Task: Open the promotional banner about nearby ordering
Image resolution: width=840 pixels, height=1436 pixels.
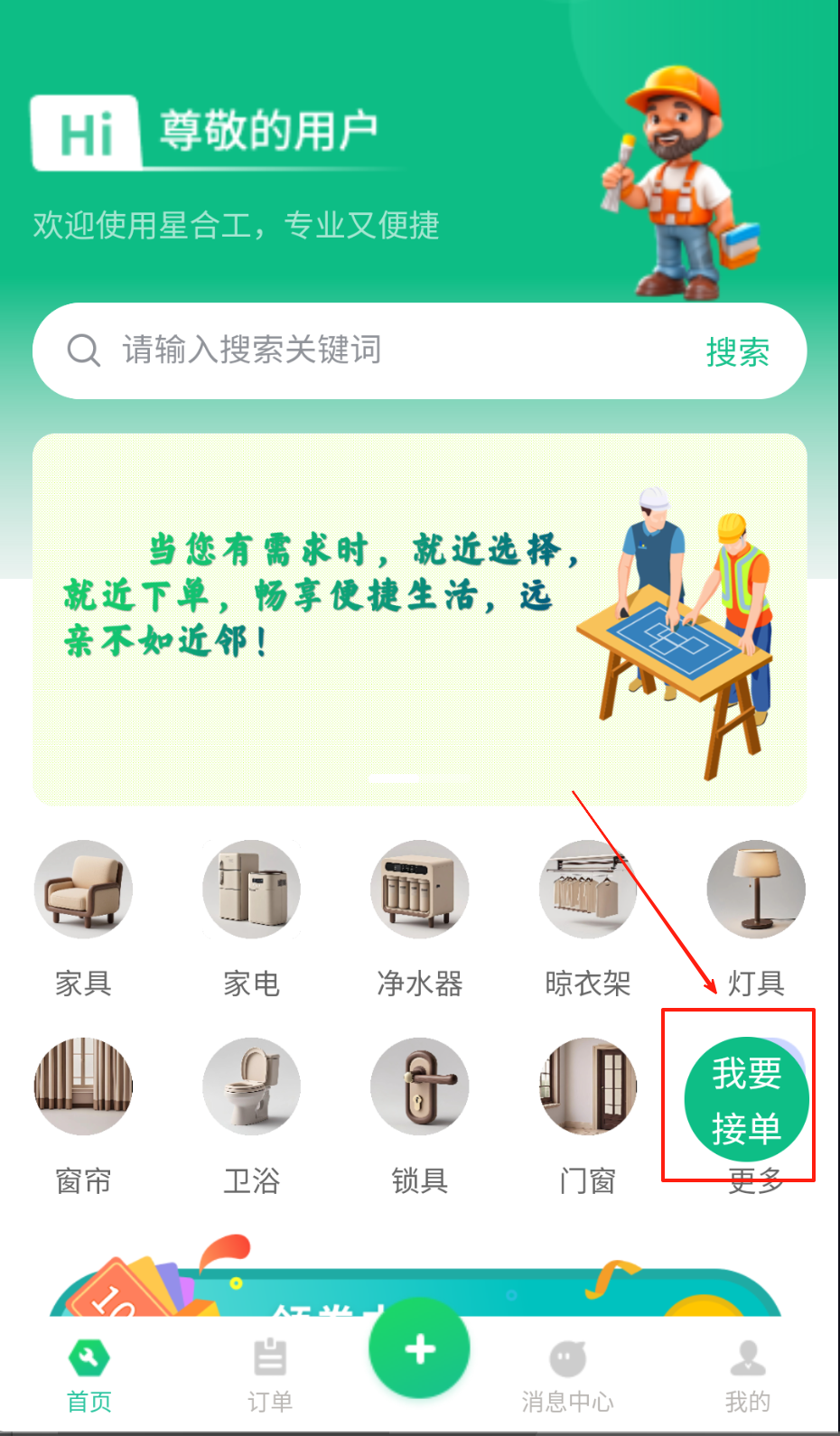Action: [419, 620]
